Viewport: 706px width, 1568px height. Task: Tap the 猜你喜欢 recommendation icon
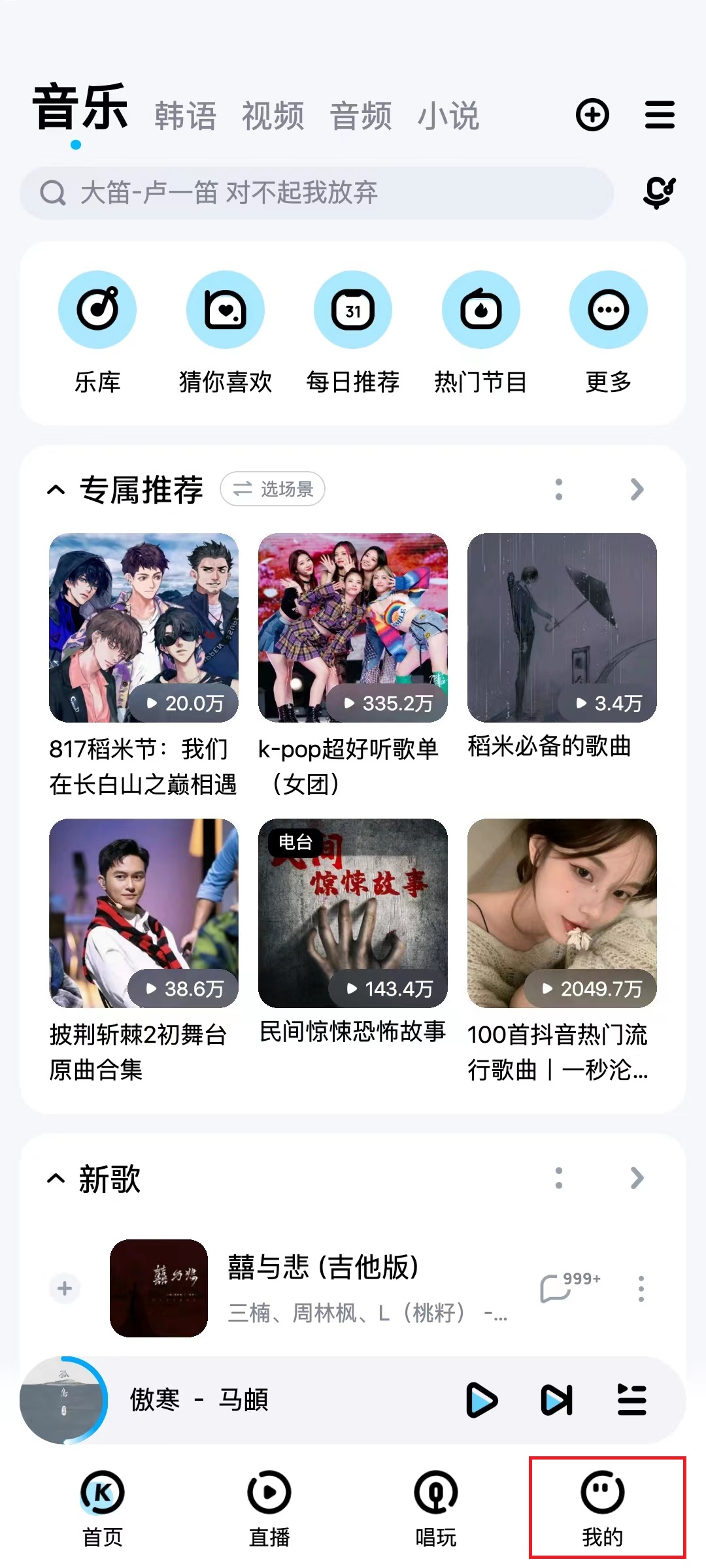[225, 310]
